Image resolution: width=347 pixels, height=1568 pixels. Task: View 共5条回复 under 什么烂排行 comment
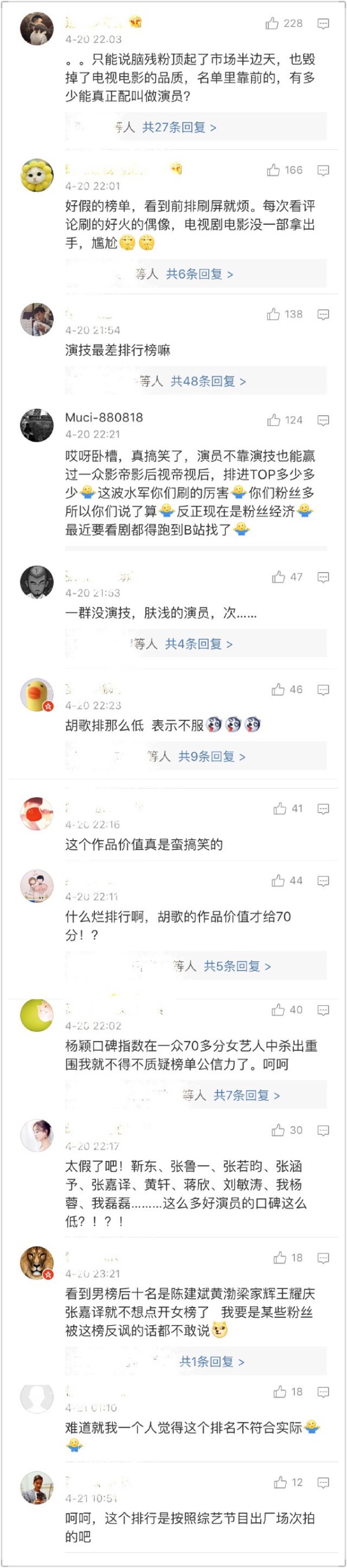237,966
